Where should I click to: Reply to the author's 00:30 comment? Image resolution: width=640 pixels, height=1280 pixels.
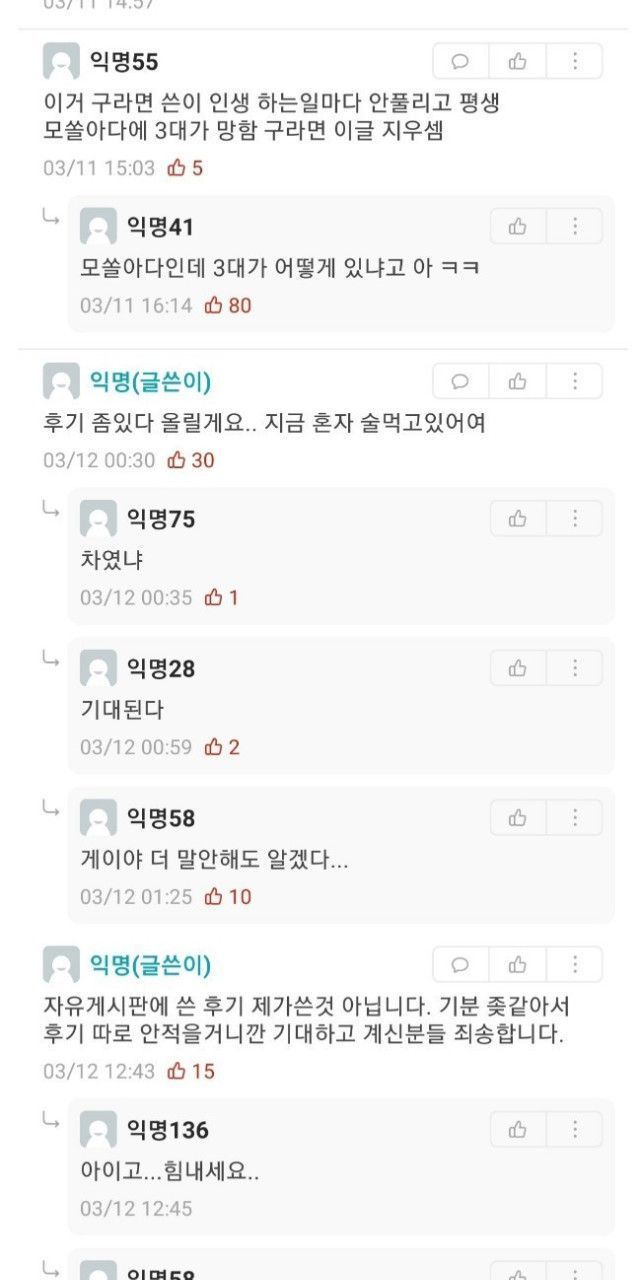[461, 381]
